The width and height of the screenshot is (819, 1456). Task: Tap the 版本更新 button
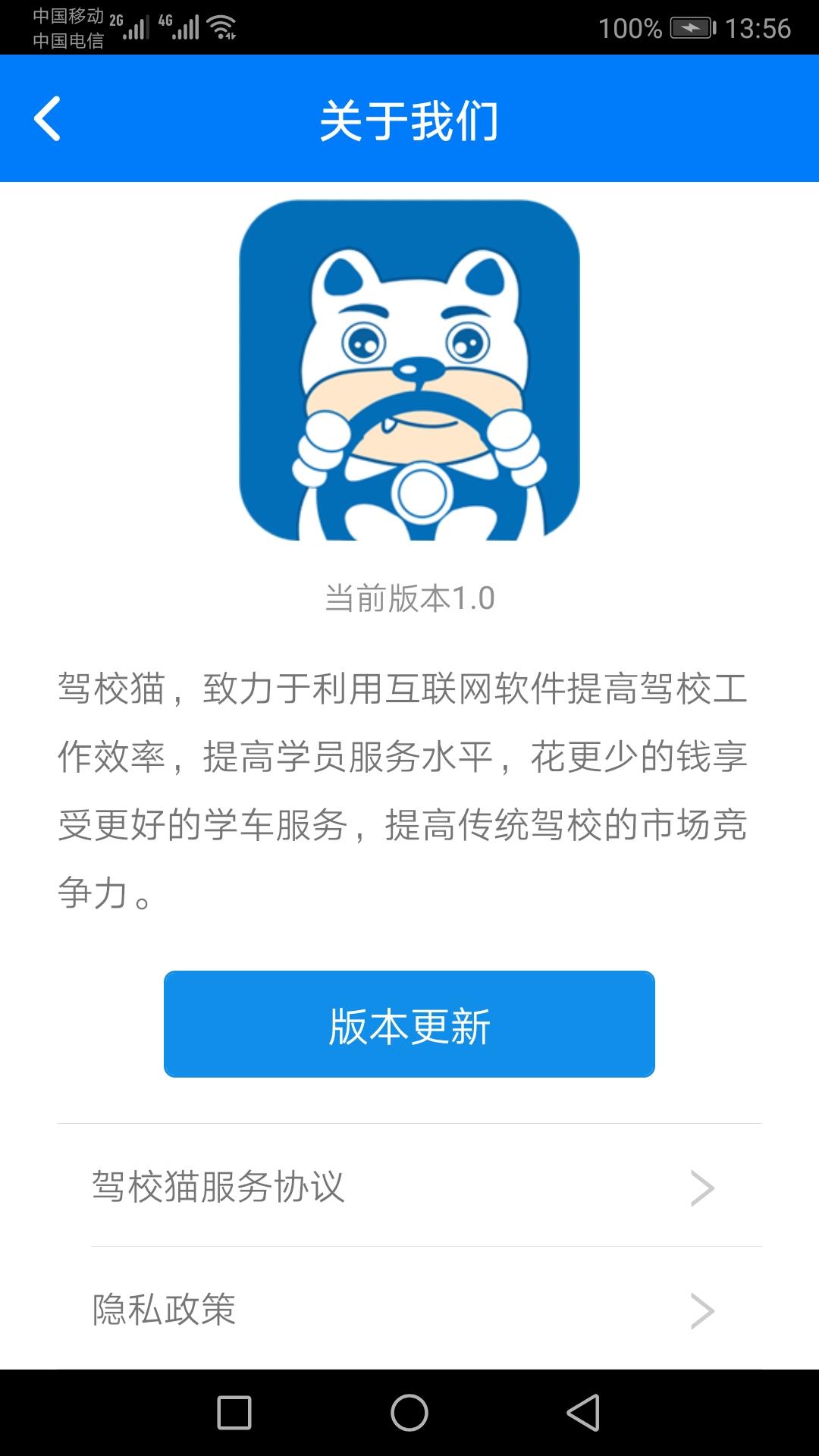[409, 1024]
